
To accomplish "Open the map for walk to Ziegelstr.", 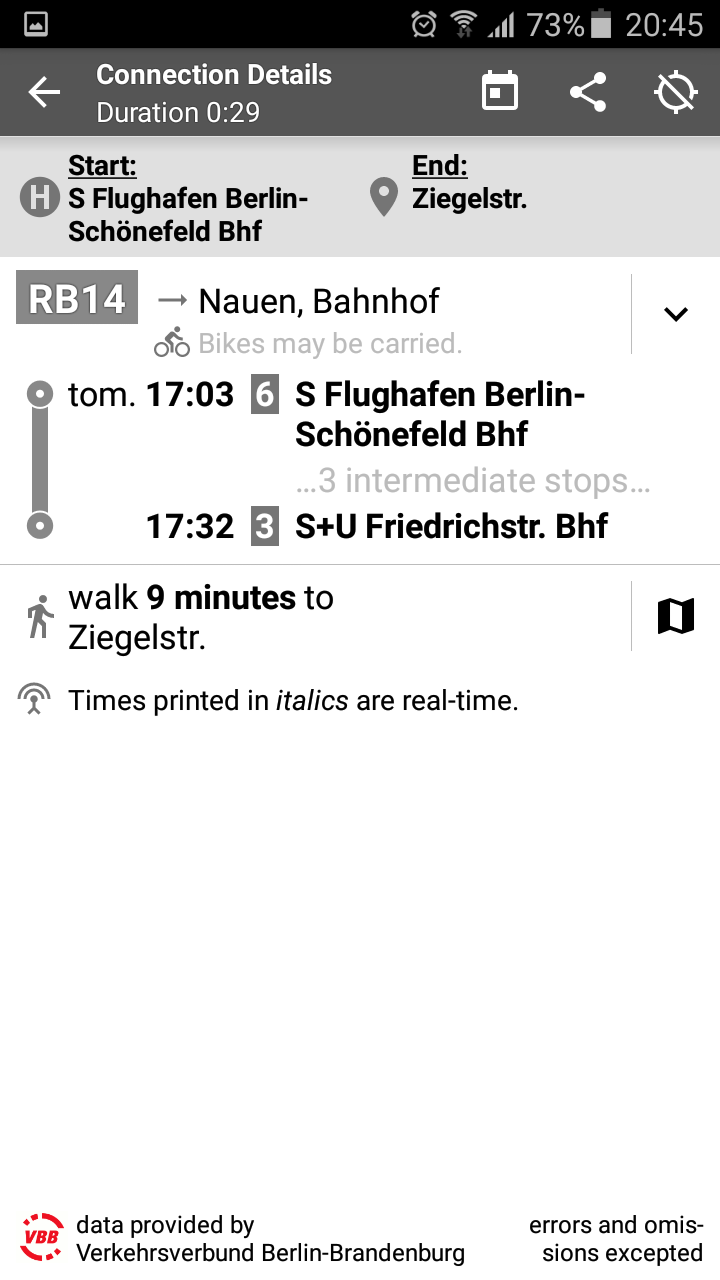I will [x=676, y=616].
